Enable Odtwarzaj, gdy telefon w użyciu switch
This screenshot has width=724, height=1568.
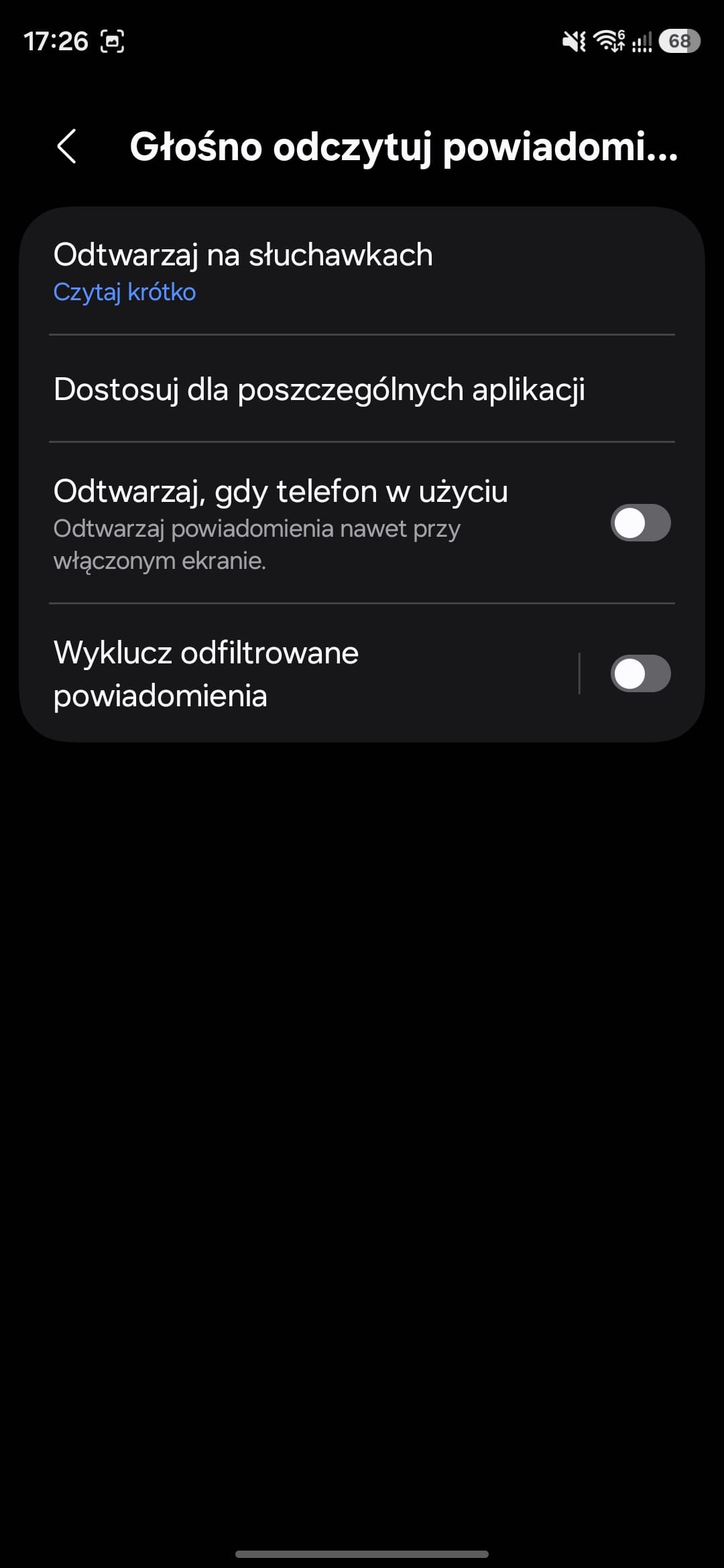tap(640, 523)
